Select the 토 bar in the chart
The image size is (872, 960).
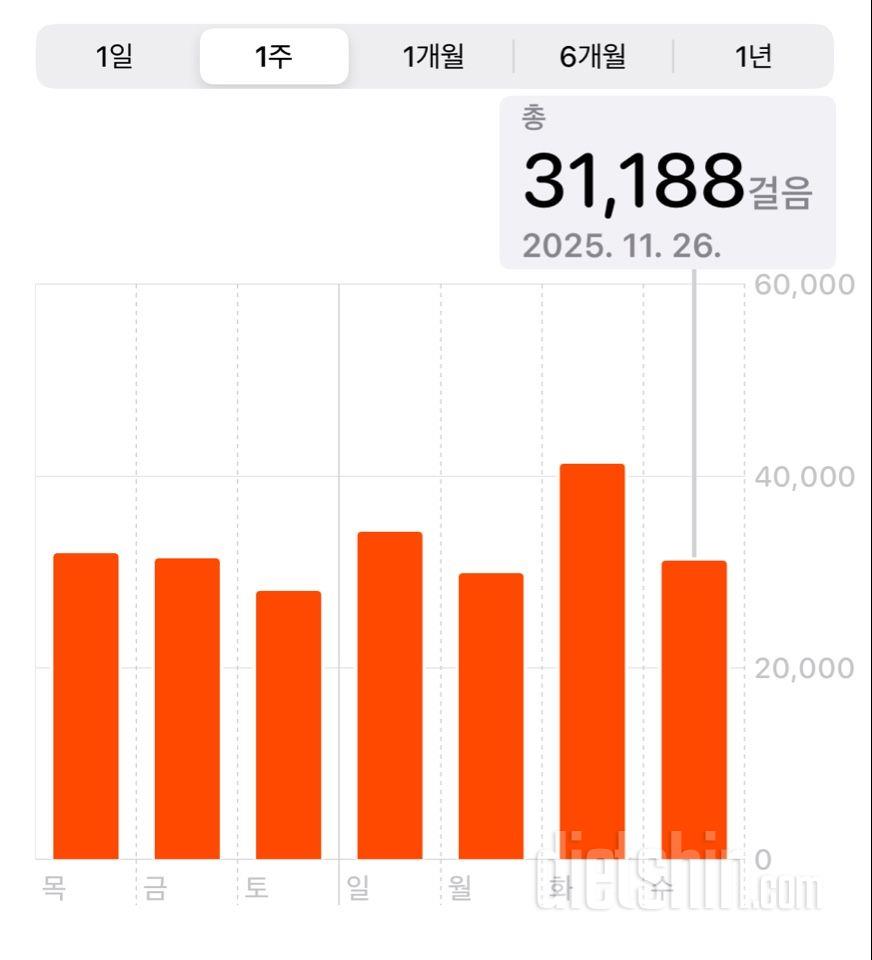click(288, 724)
